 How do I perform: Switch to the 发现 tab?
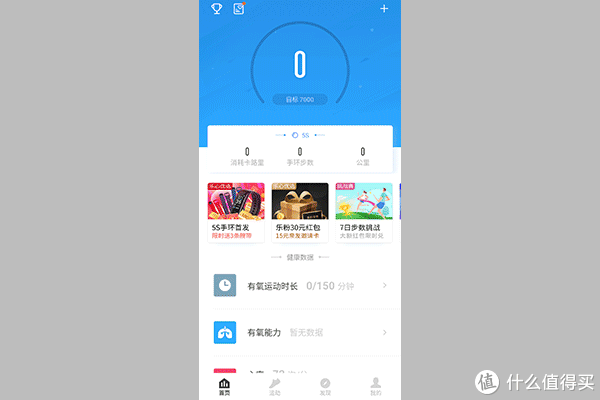pyautogui.click(x=325, y=386)
